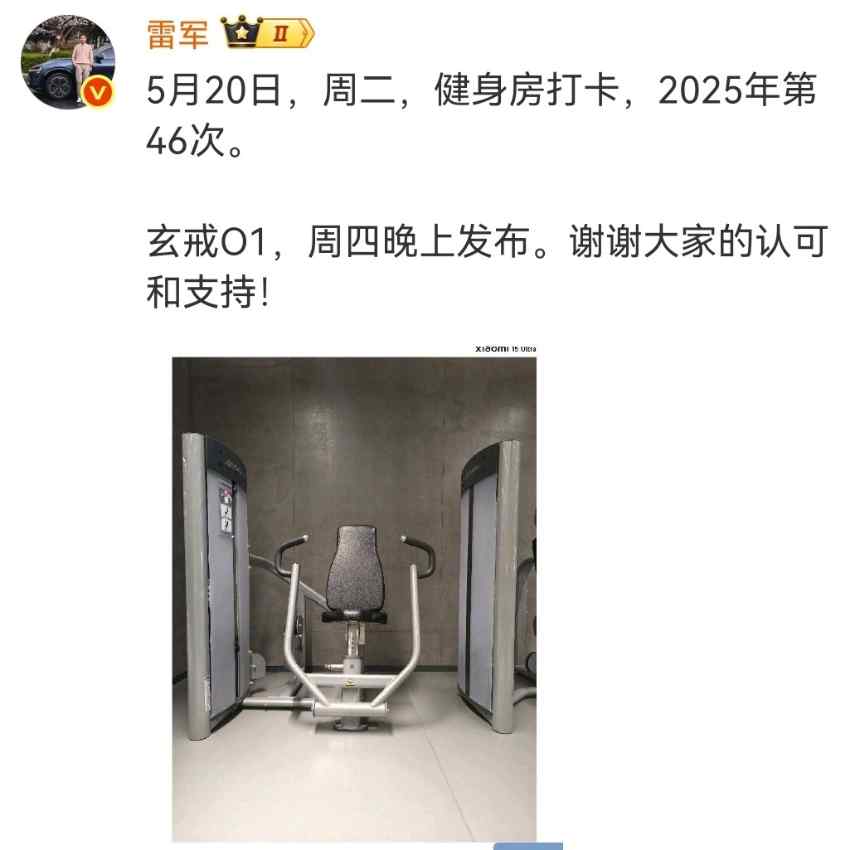Open the crown membership badge

267,34
